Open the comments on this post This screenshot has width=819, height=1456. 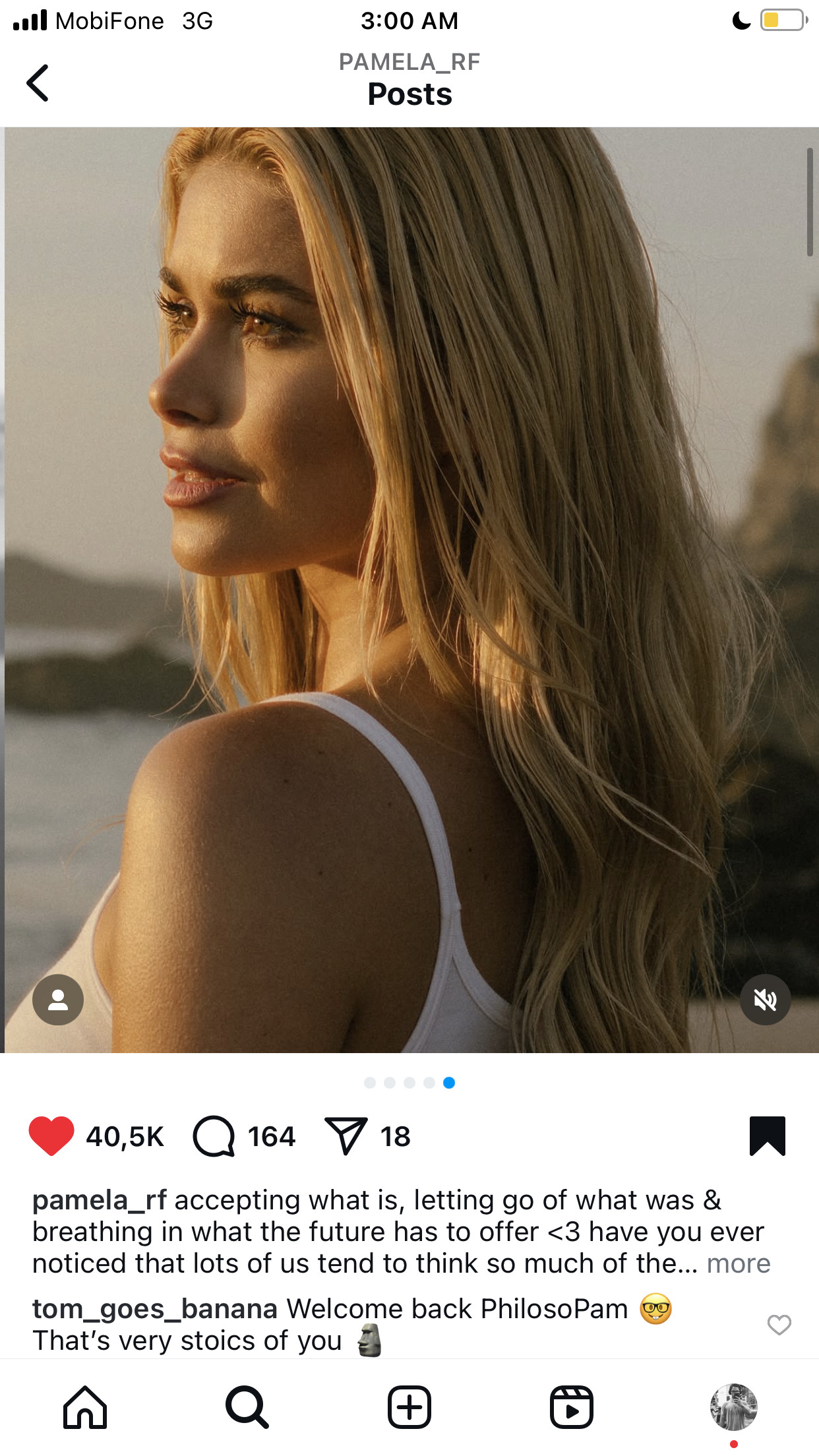[214, 1136]
